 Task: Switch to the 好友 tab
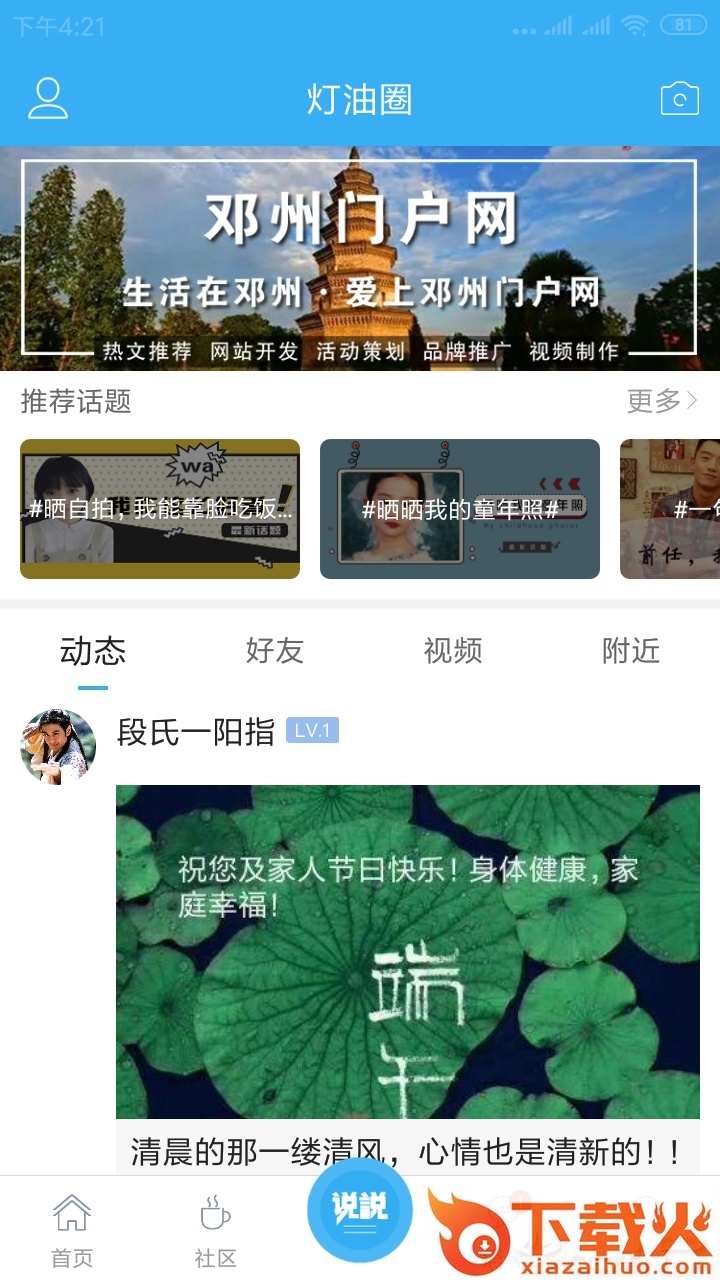272,651
